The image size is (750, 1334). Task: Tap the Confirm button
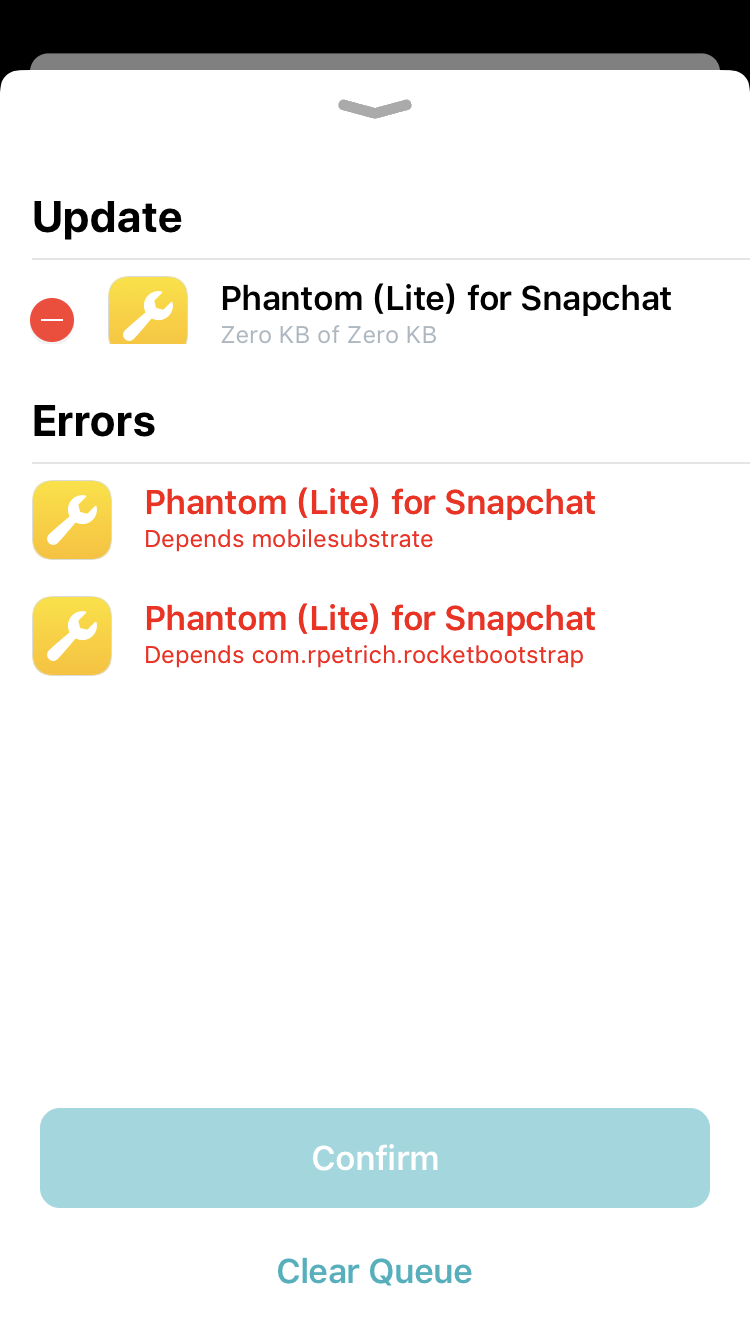[x=375, y=1157]
